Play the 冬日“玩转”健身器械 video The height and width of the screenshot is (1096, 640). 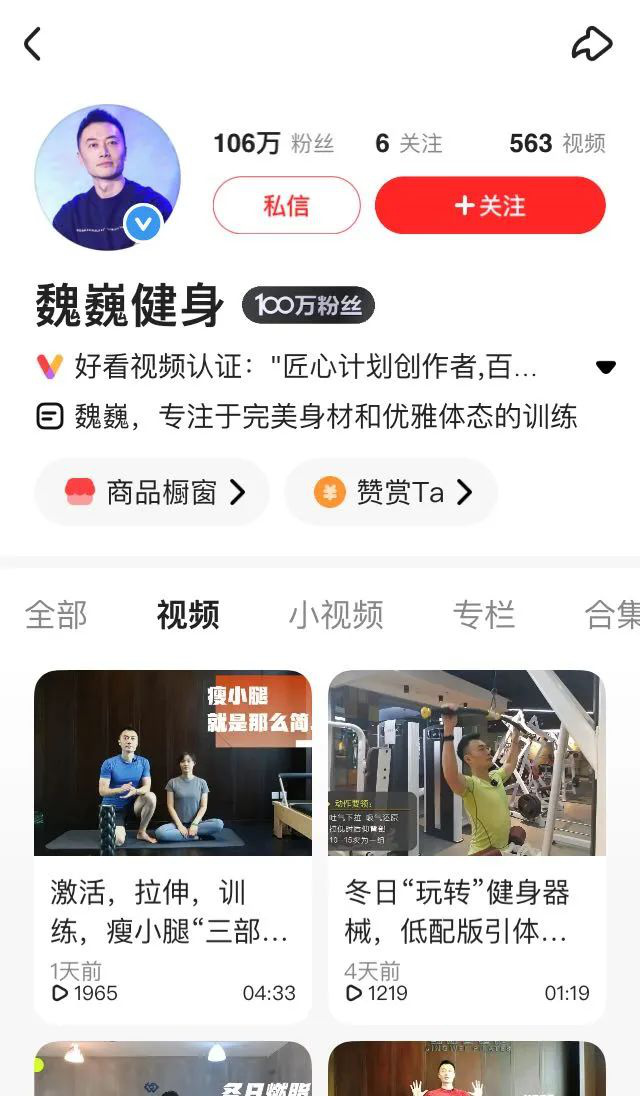point(467,764)
